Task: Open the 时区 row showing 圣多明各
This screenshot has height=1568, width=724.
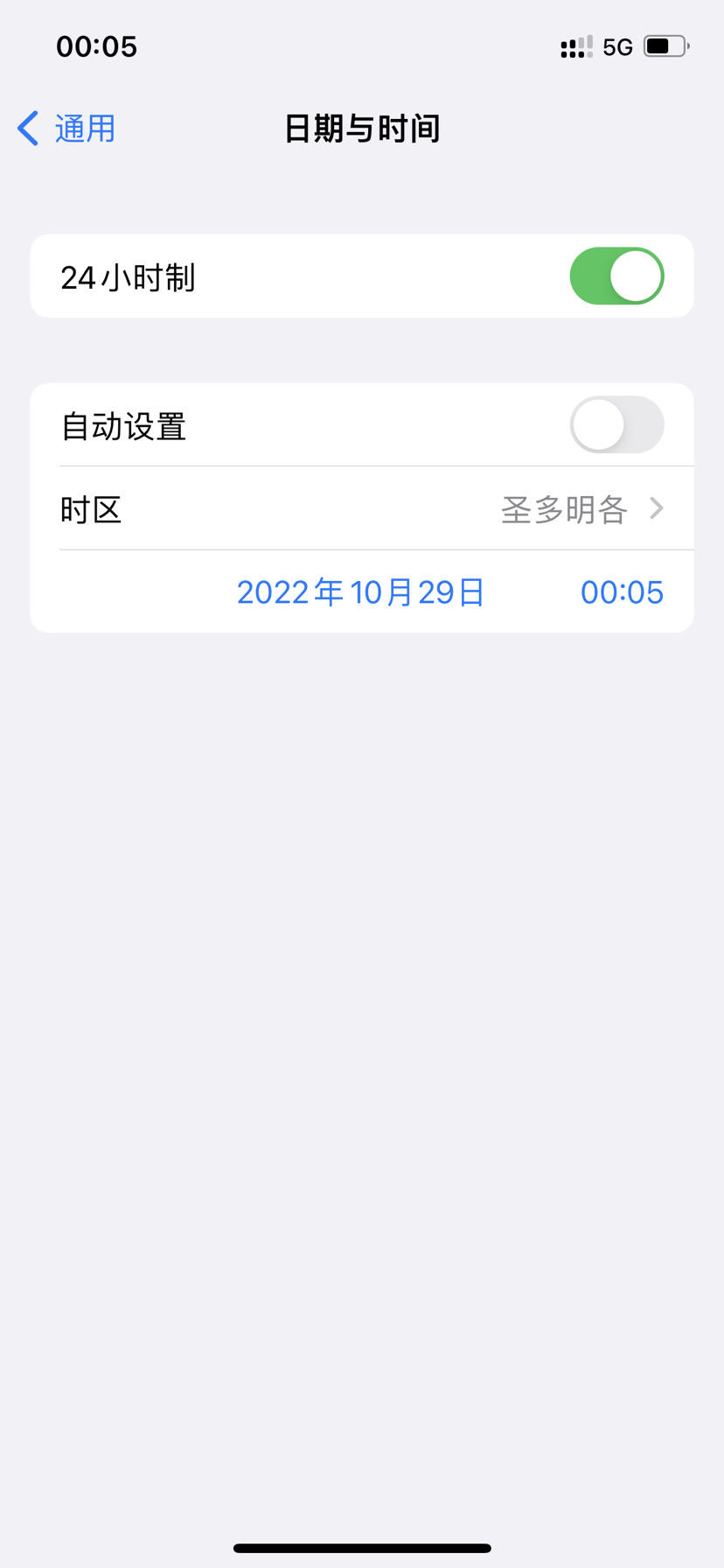Action: coord(362,508)
